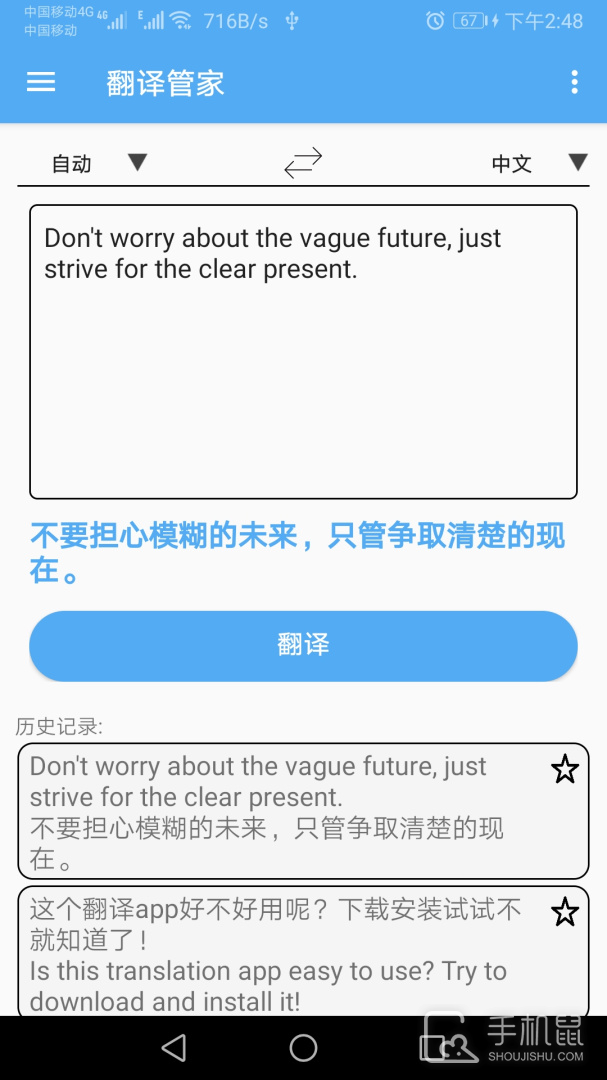Star the "Don't worry about the vague future" history entry
Screen dimensions: 607x1080
pyautogui.click(x=565, y=769)
